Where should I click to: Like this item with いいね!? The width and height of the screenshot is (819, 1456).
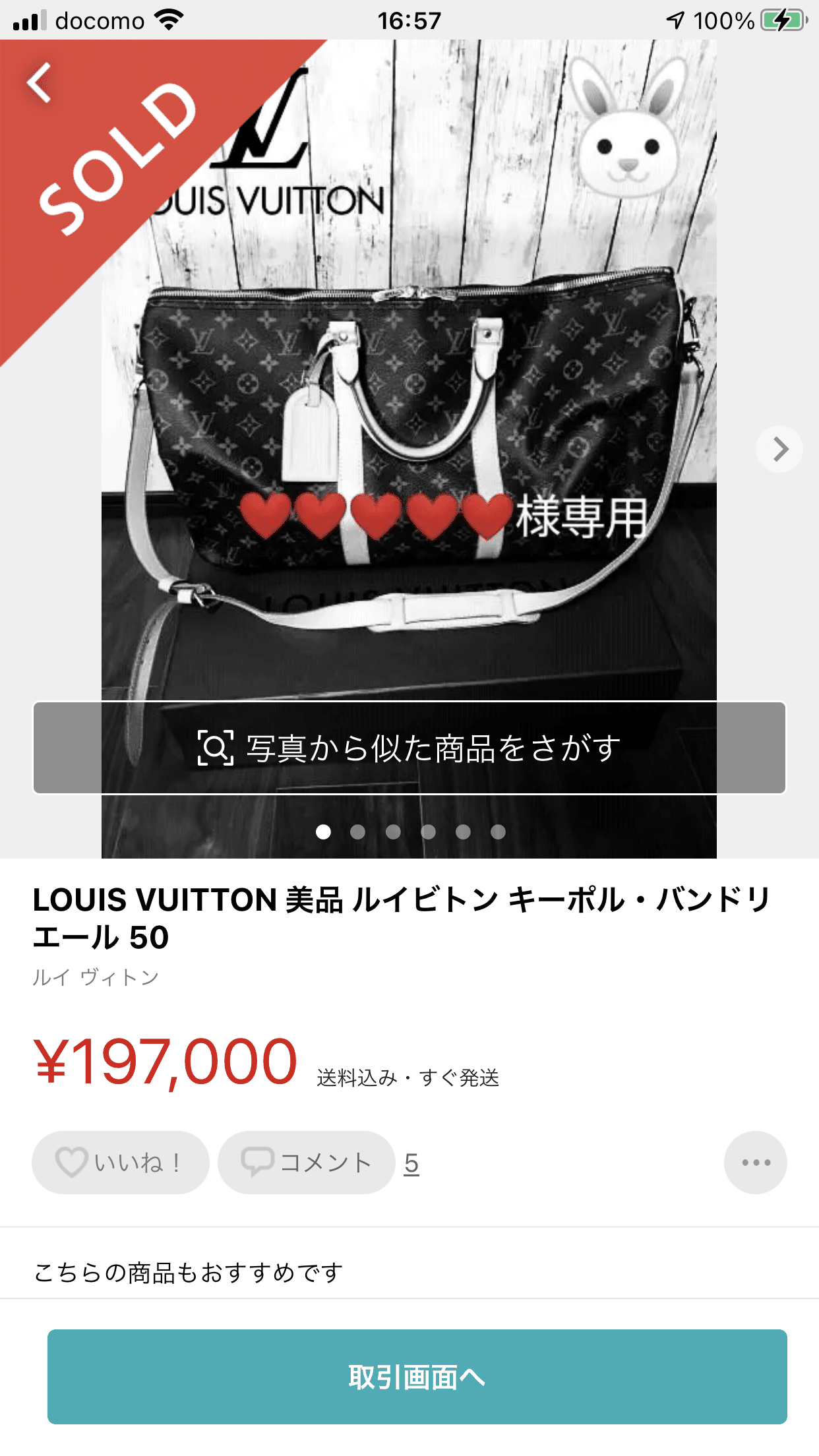coord(121,1163)
